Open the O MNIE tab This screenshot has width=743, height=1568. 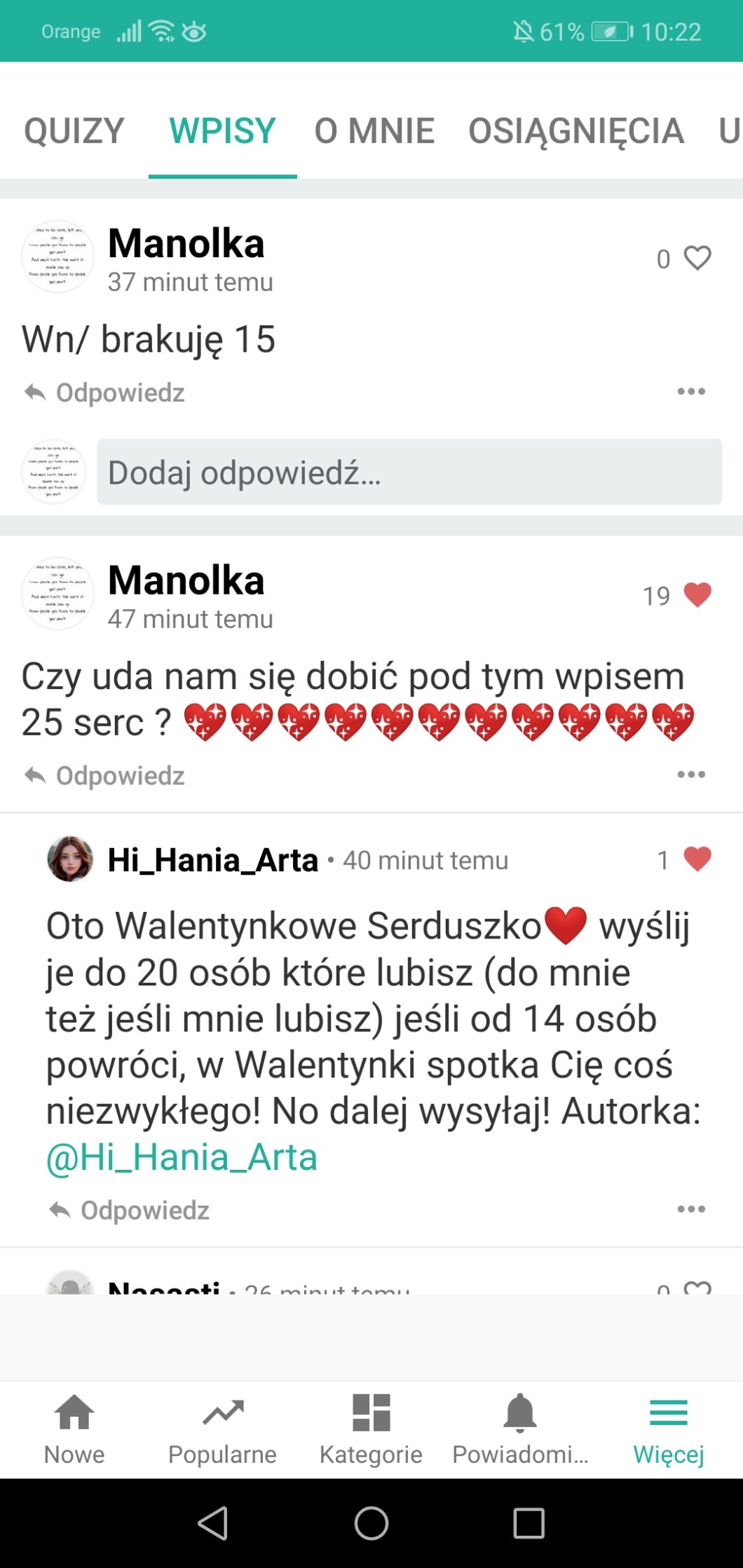[374, 131]
